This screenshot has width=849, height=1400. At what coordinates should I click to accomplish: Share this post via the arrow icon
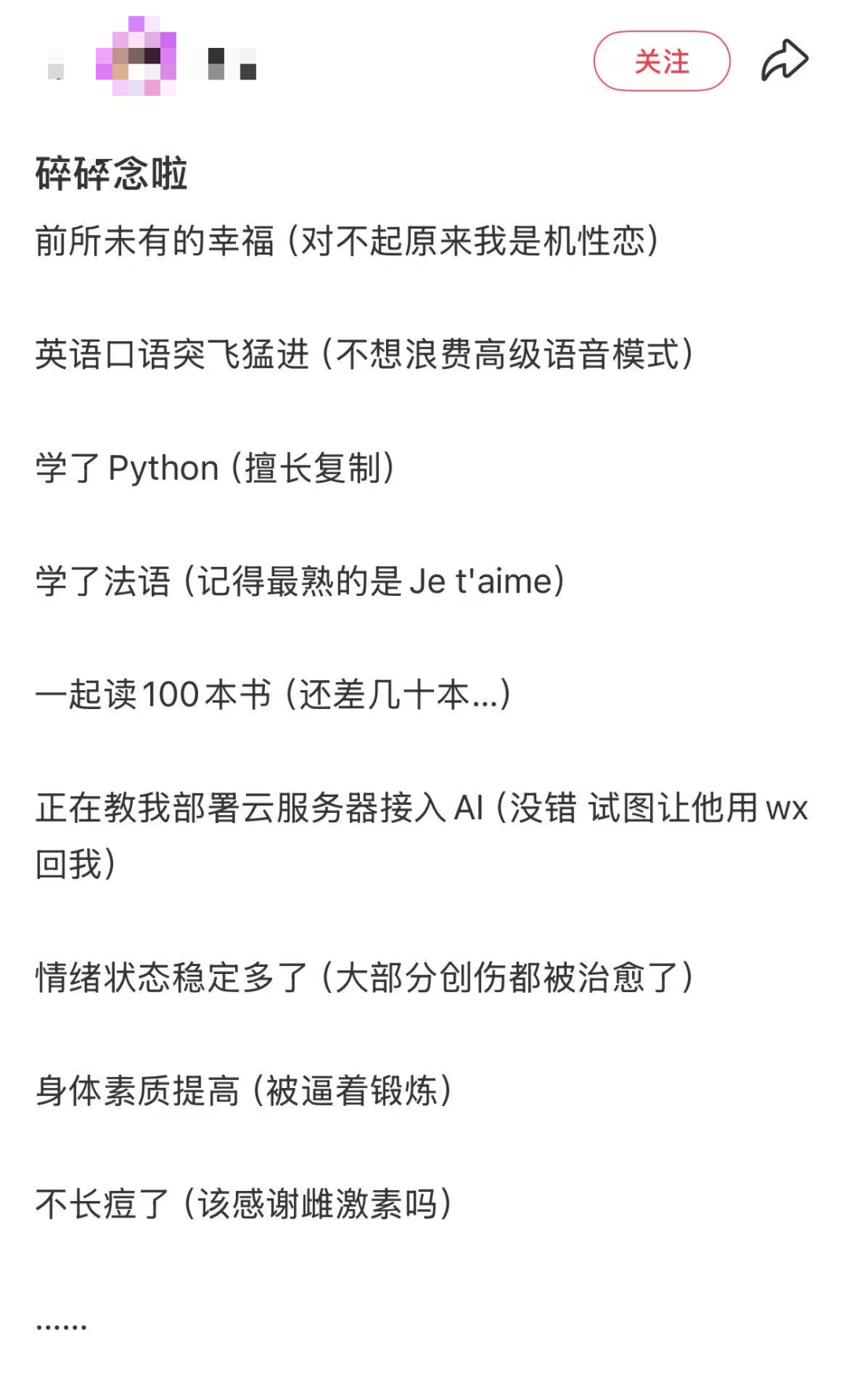click(784, 61)
